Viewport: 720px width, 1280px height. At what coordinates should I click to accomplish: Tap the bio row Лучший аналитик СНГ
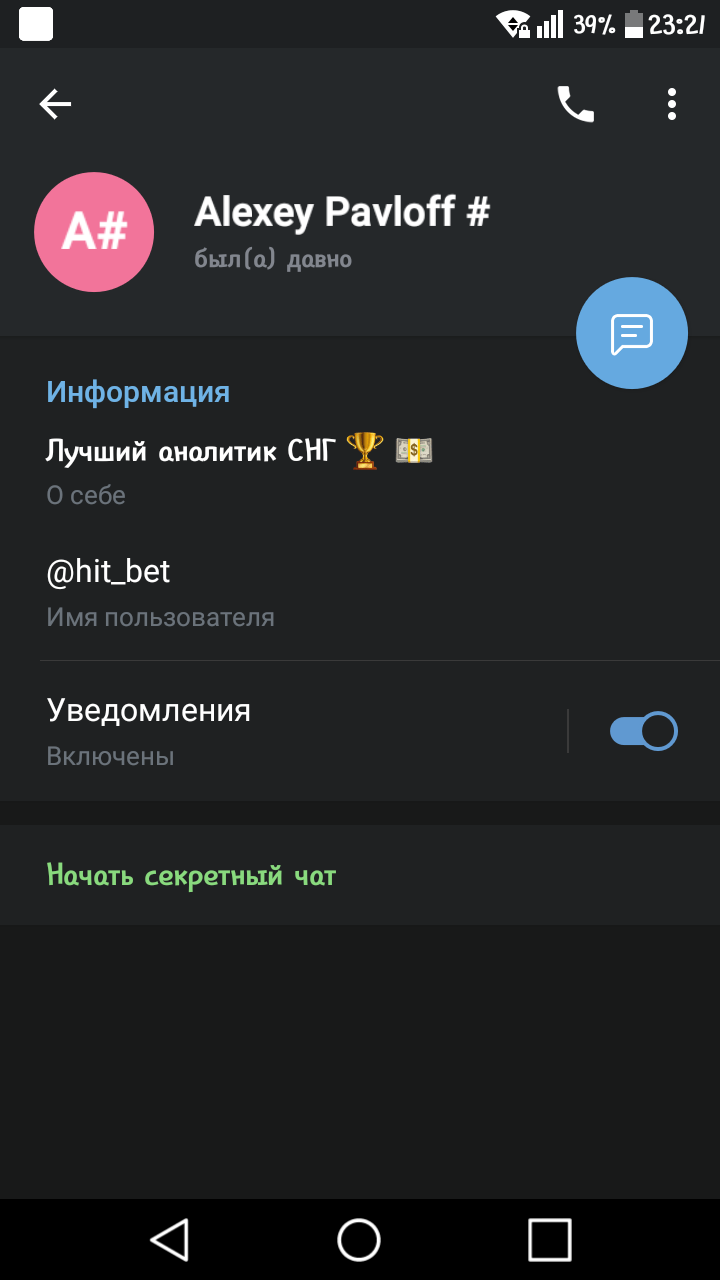coord(360,471)
